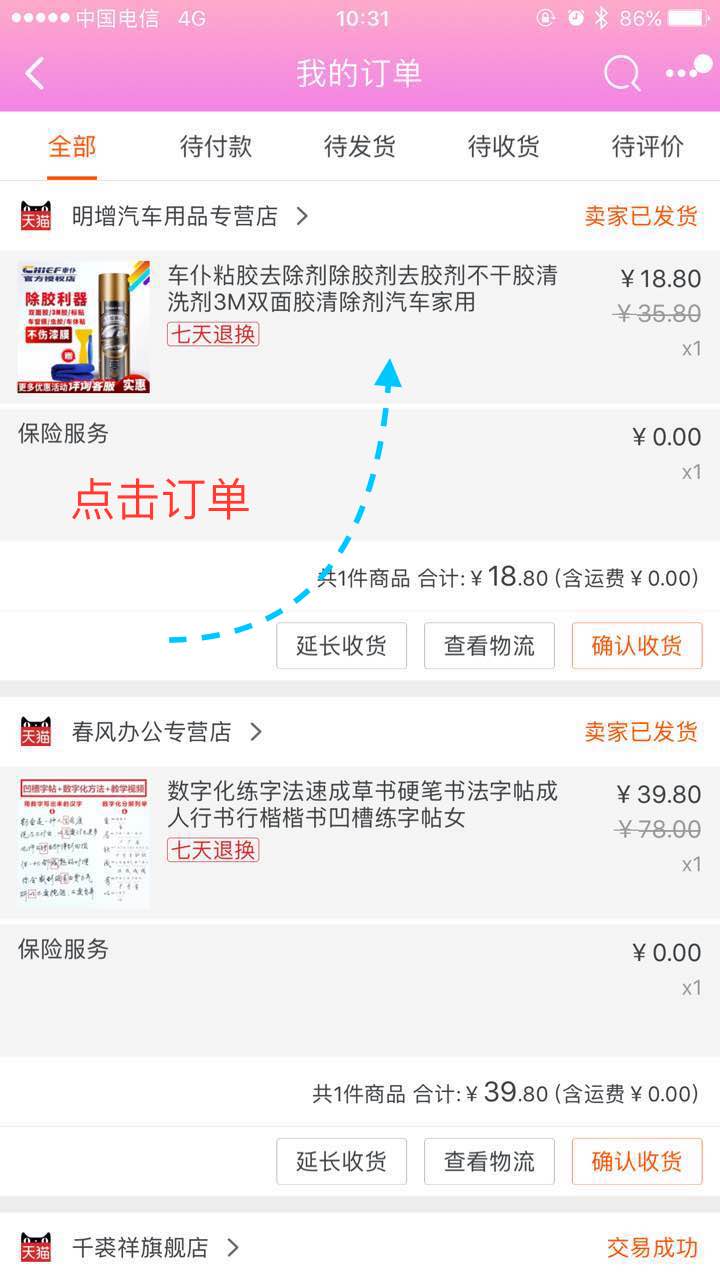This screenshot has height=1280, width=720.
Task: Open the 春风办公专营店 shop
Action: [x=152, y=732]
